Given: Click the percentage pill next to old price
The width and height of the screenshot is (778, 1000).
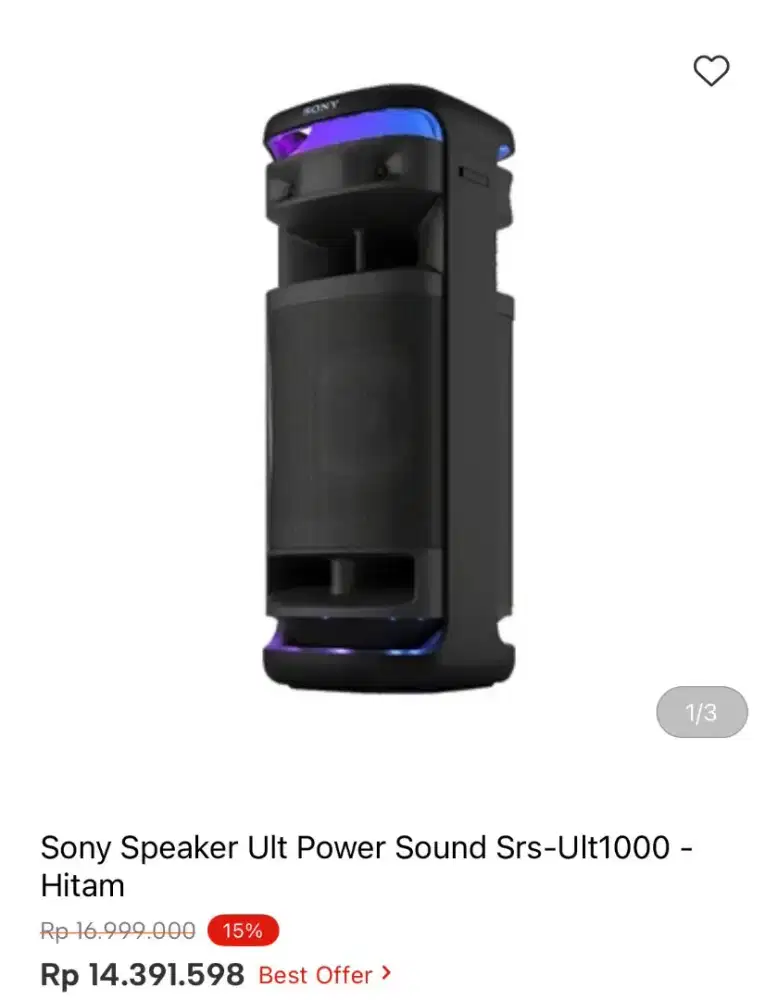Looking at the screenshot, I should click(x=240, y=930).
